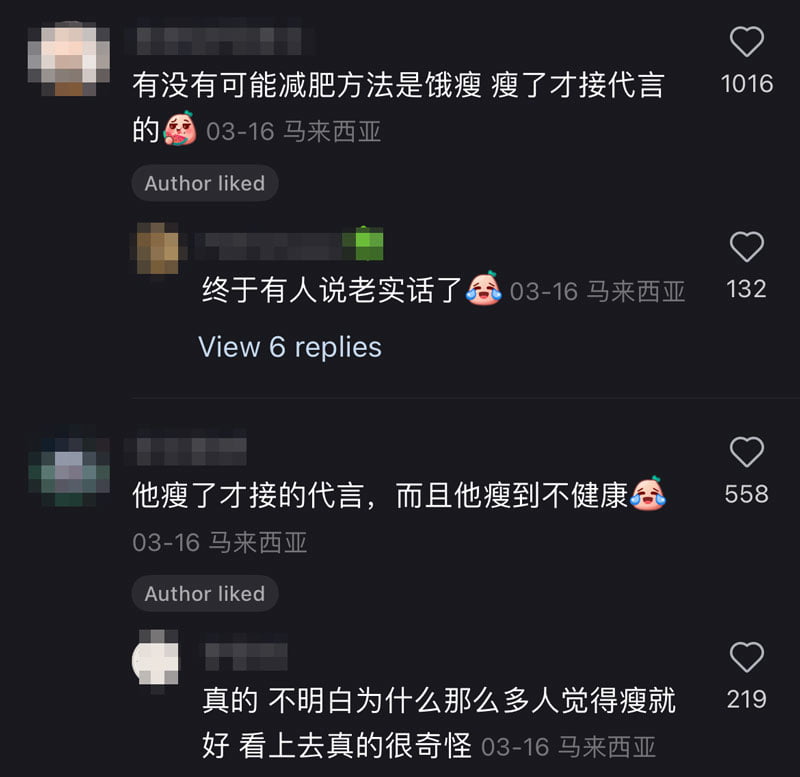Expand View 6 replies
Image resolution: width=800 pixels, height=777 pixels.
(290, 347)
